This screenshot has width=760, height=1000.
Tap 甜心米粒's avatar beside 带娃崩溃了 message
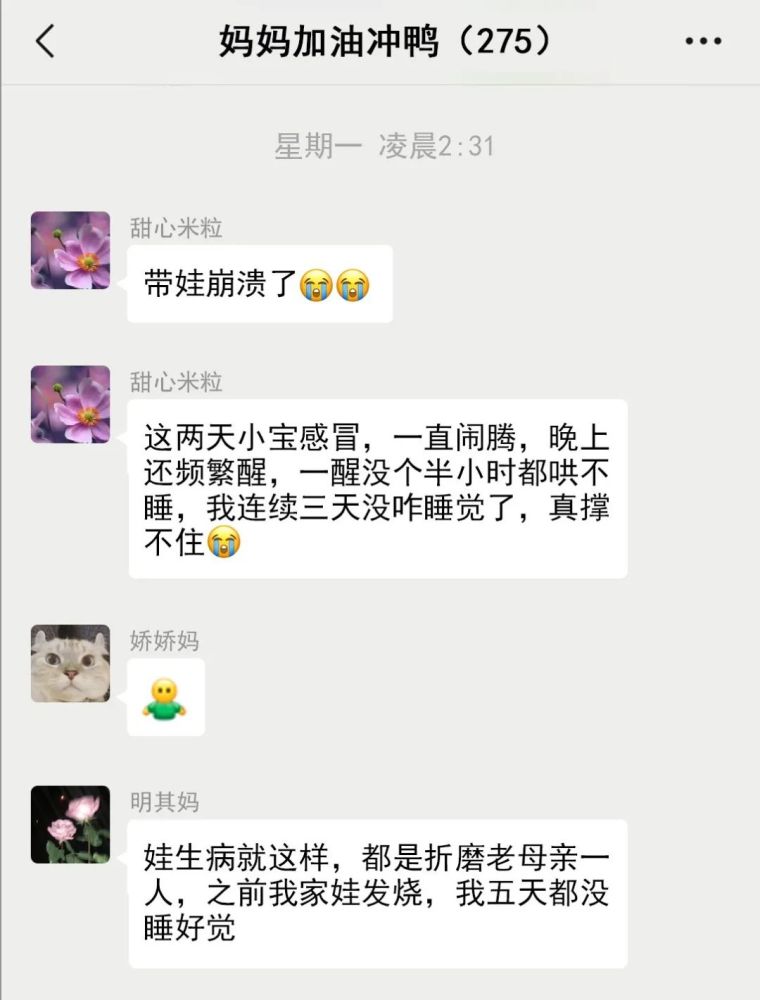click(70, 250)
